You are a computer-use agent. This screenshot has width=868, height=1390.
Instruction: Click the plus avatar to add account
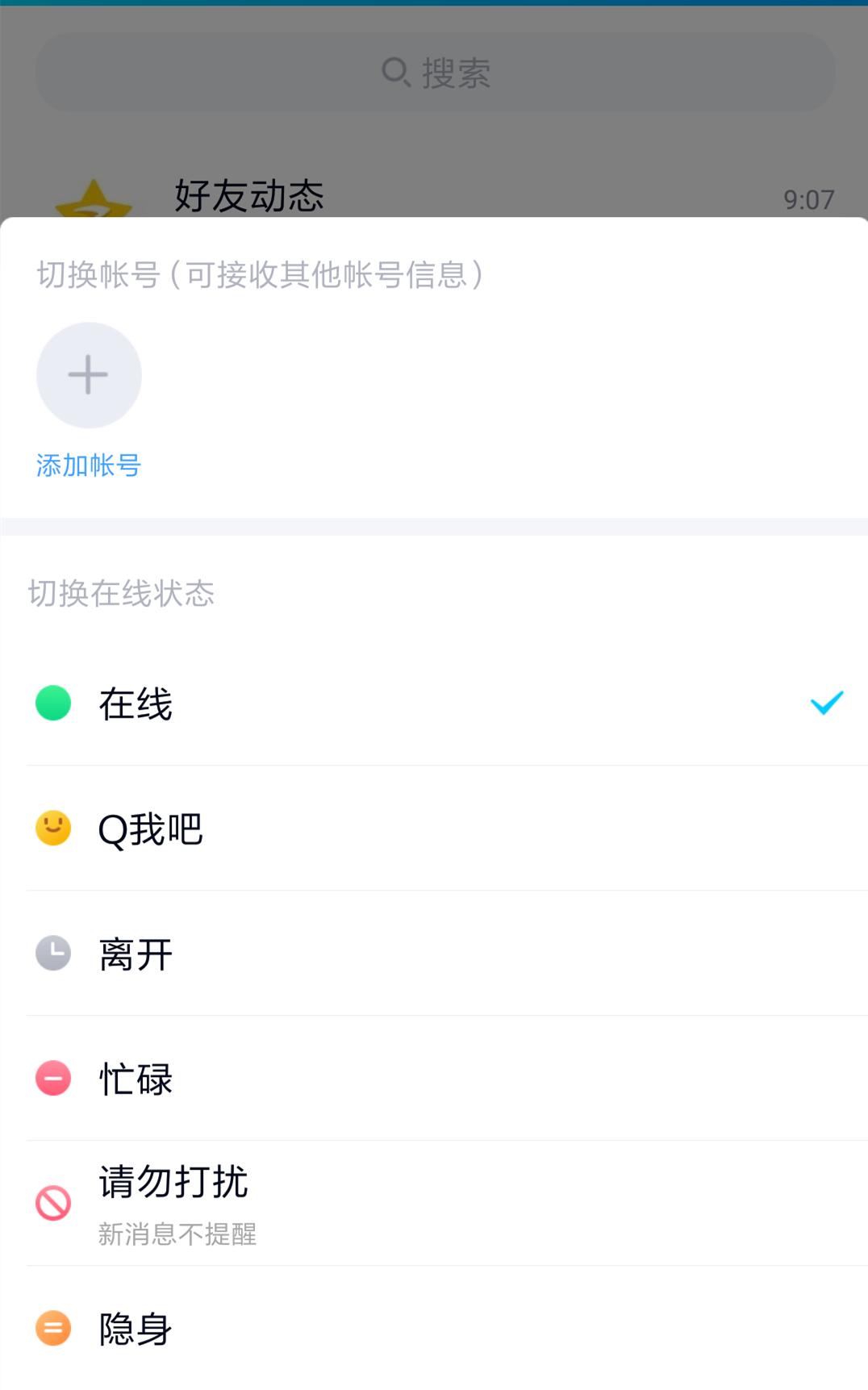(88, 374)
